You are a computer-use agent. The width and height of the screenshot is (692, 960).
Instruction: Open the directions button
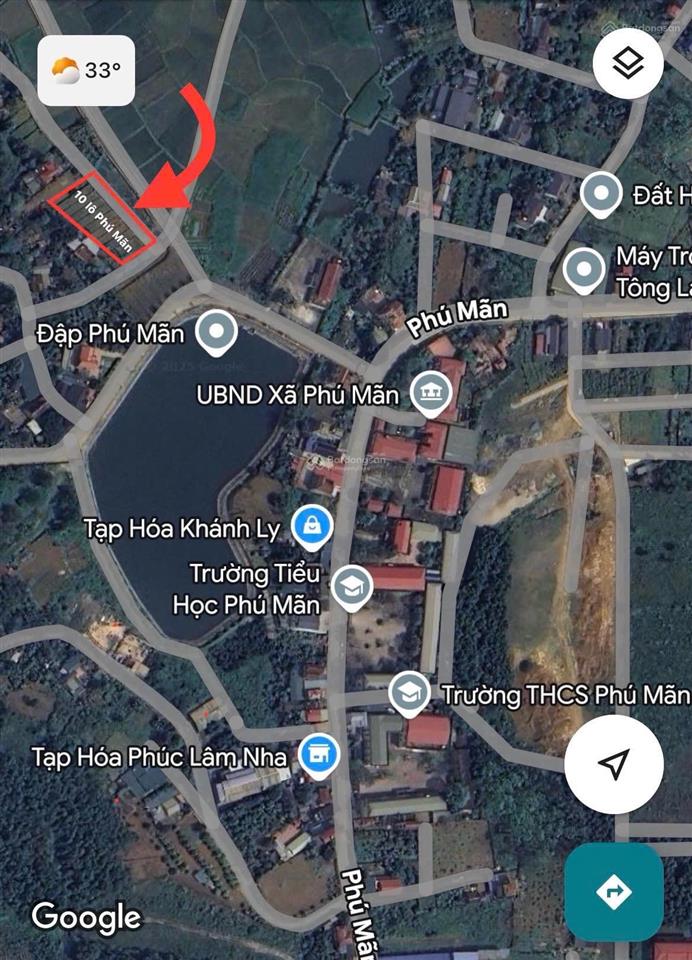pyautogui.click(x=613, y=892)
